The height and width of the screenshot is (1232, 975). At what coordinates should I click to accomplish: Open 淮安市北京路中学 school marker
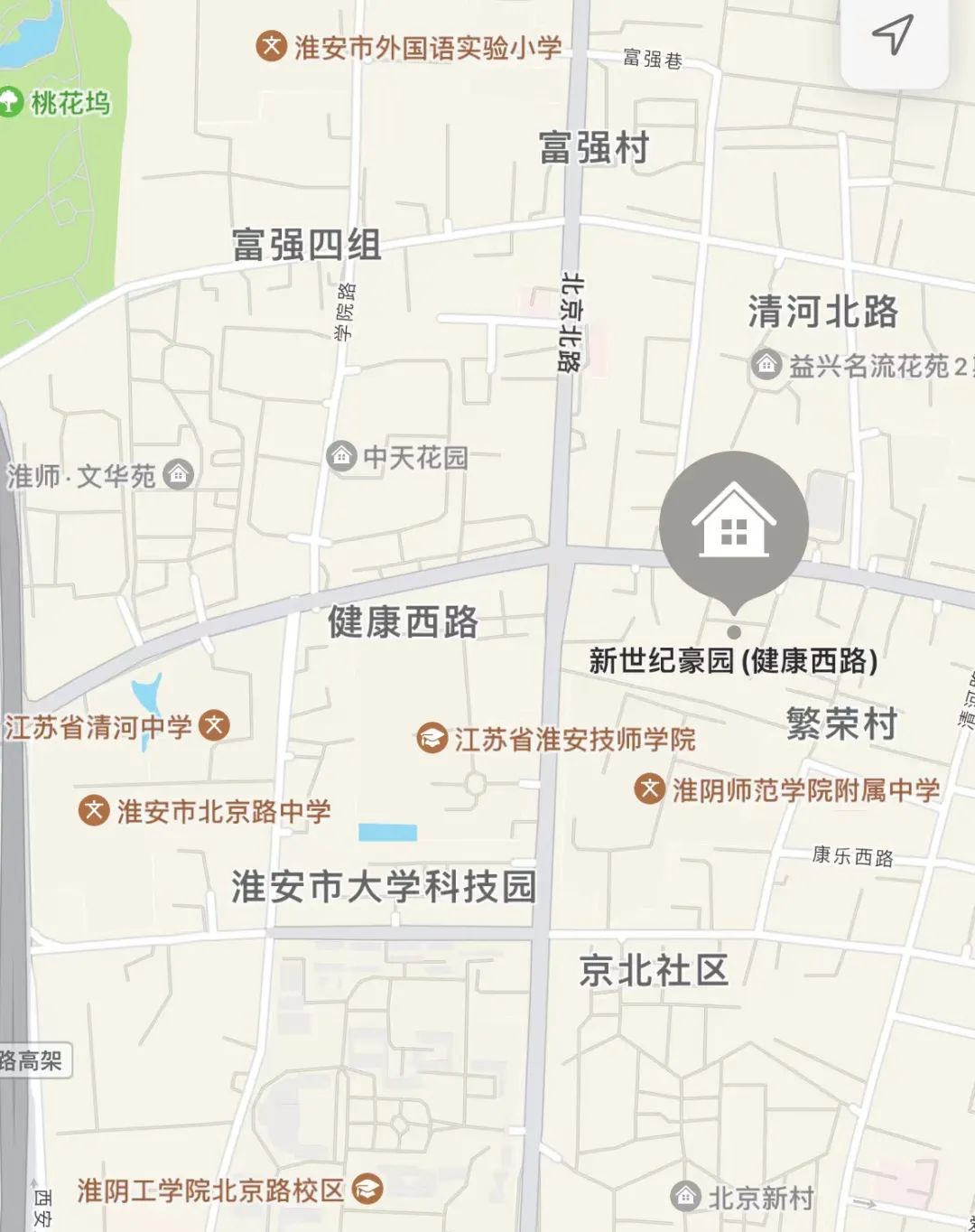94,810
